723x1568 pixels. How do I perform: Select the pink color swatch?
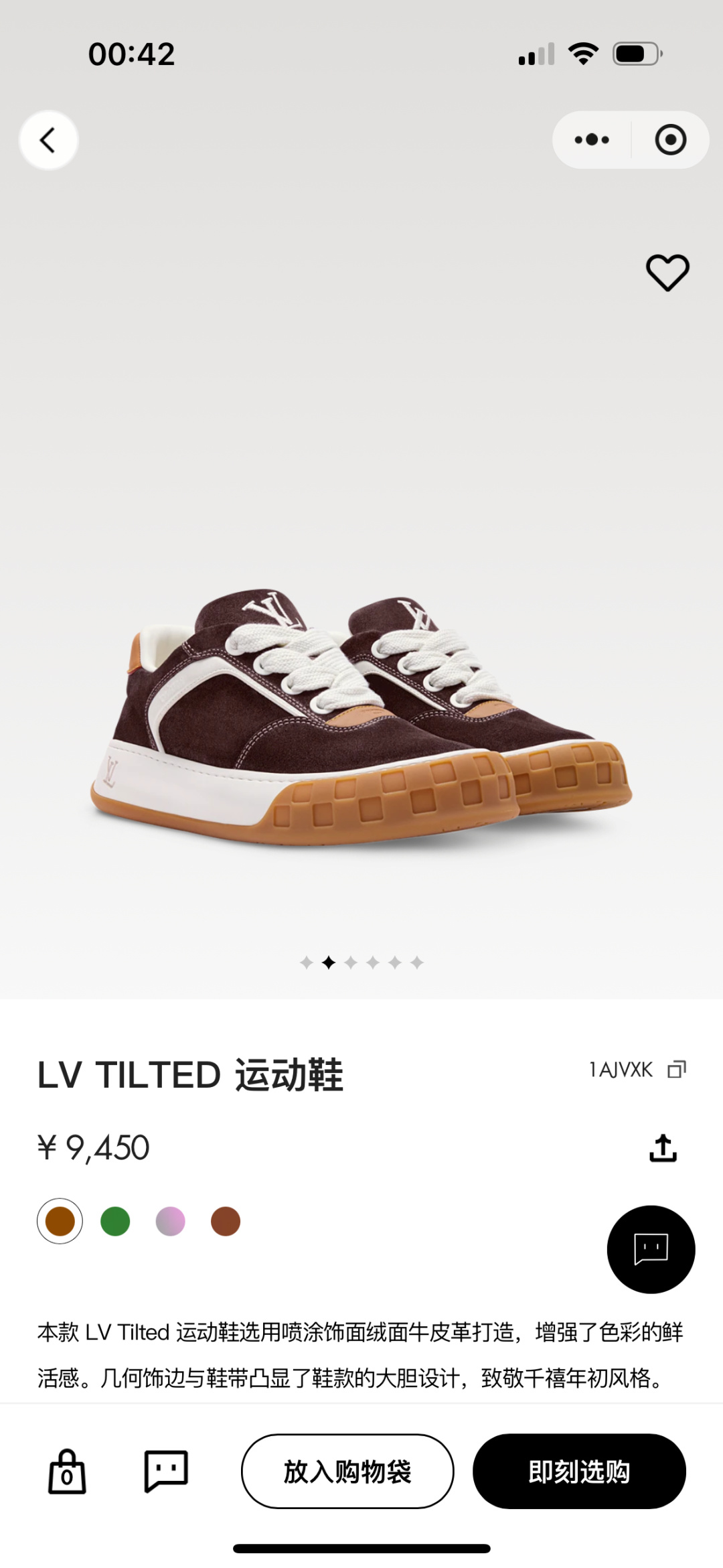(170, 1222)
